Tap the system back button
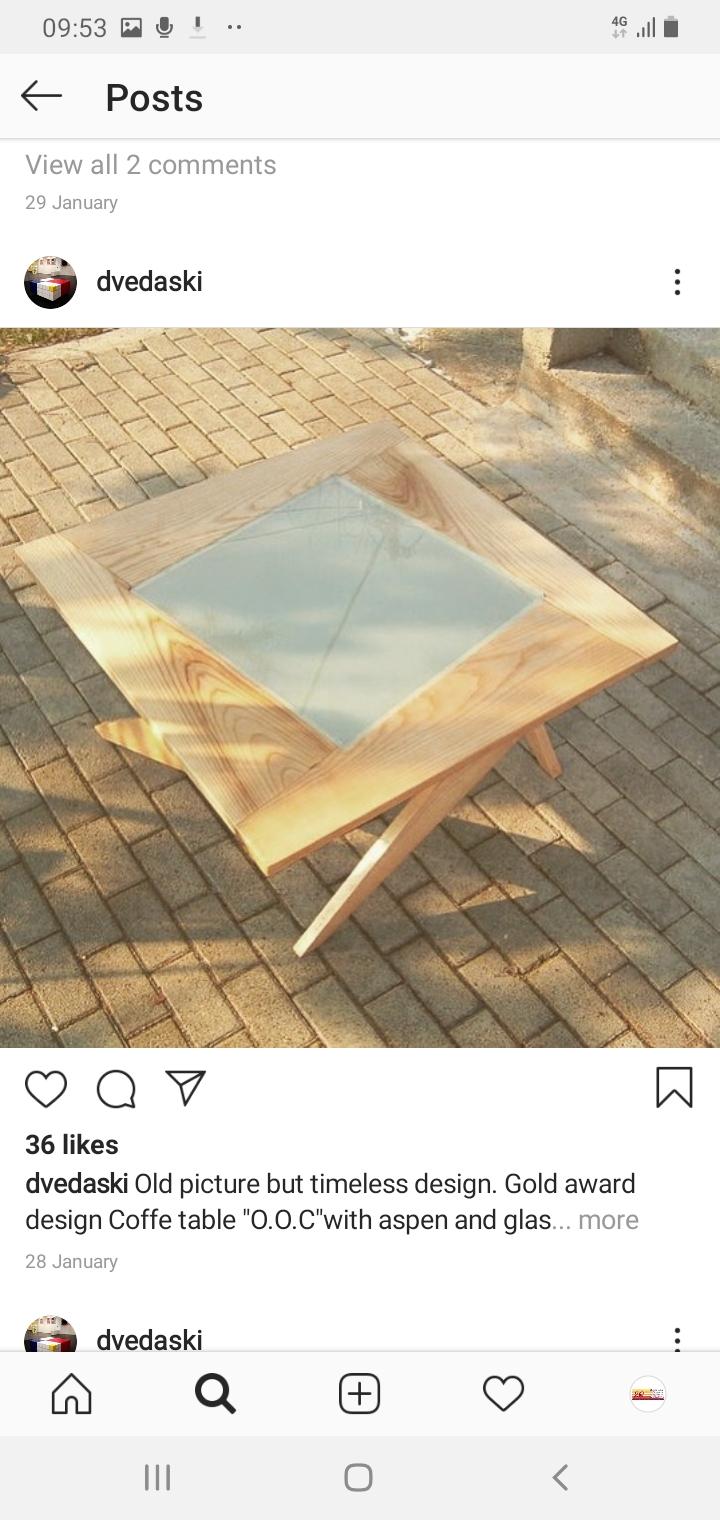 coord(561,1477)
